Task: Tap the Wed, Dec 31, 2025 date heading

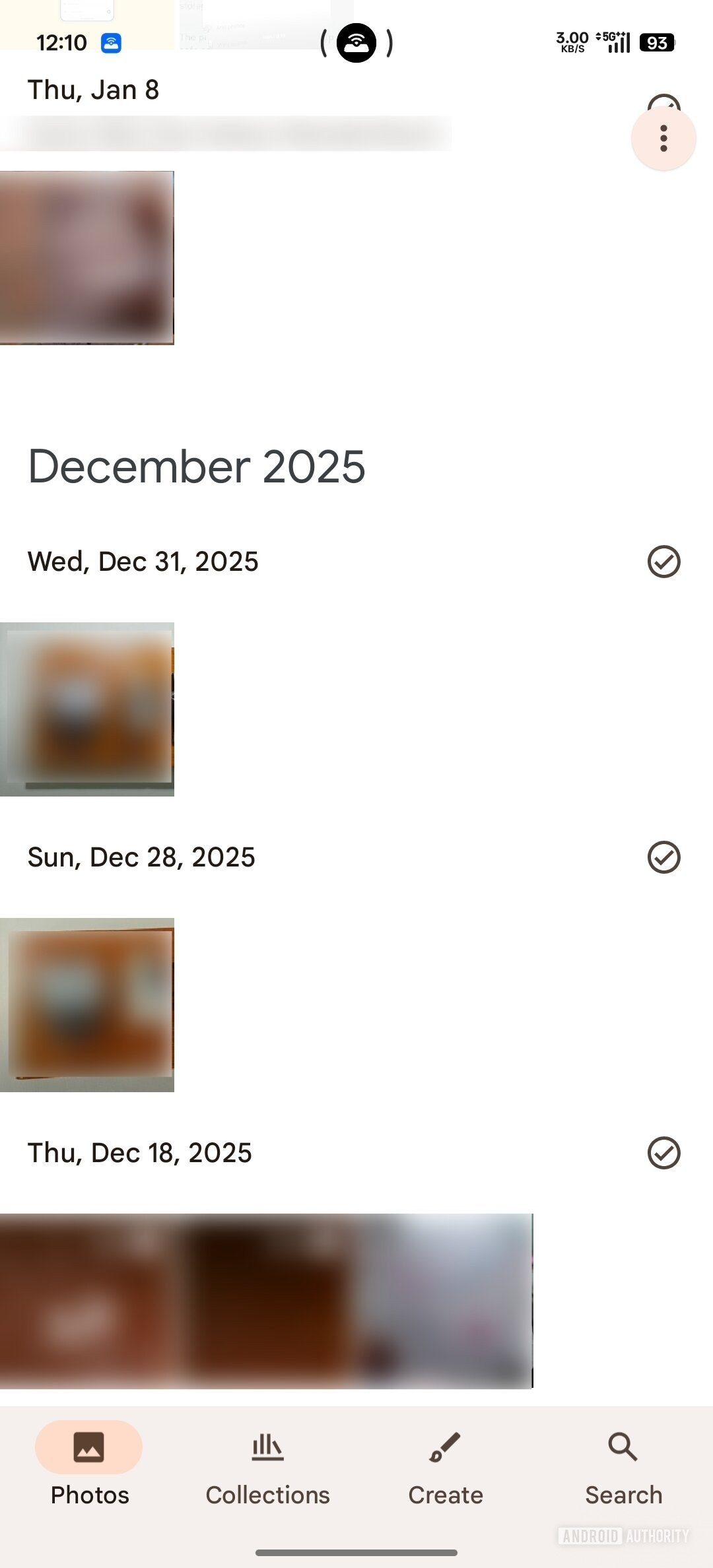Action: [143, 562]
